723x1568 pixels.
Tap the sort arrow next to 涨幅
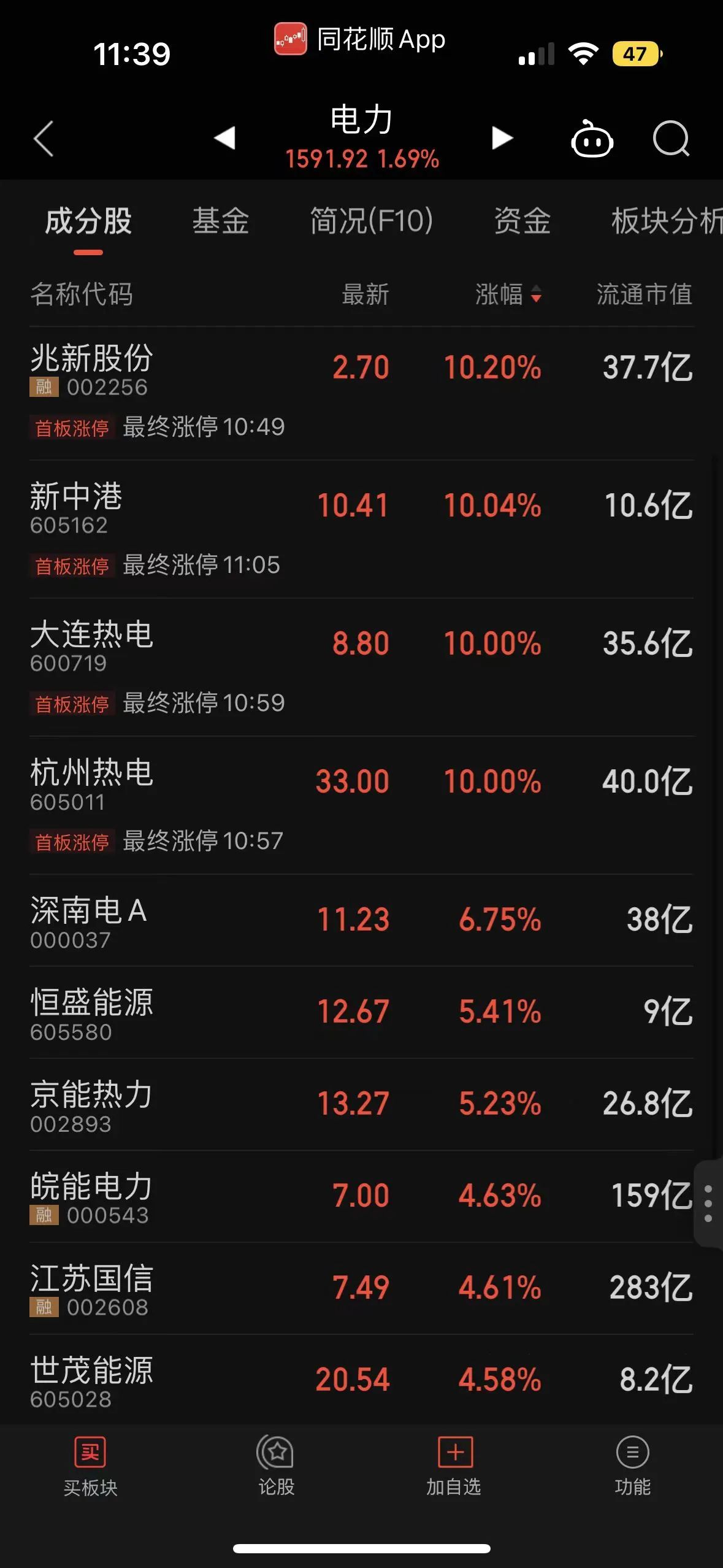(x=537, y=295)
